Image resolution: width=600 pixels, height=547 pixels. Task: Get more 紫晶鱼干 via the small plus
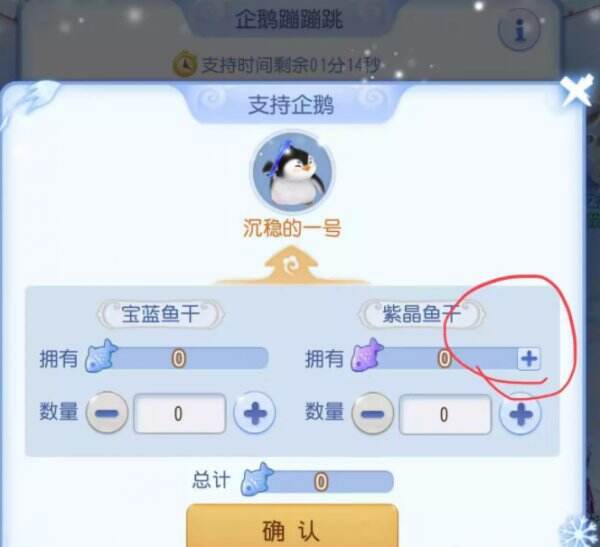[x=528, y=359]
